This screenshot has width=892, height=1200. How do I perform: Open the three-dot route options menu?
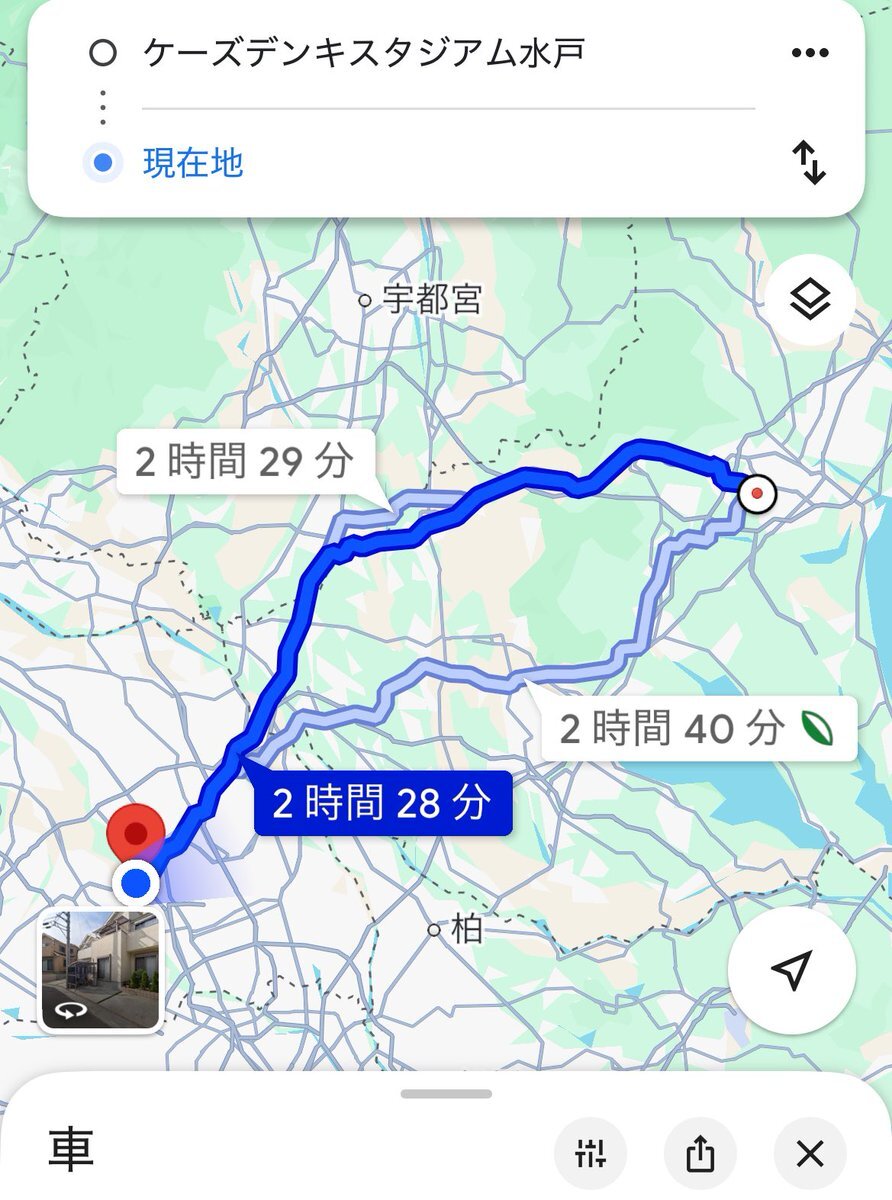(x=809, y=53)
